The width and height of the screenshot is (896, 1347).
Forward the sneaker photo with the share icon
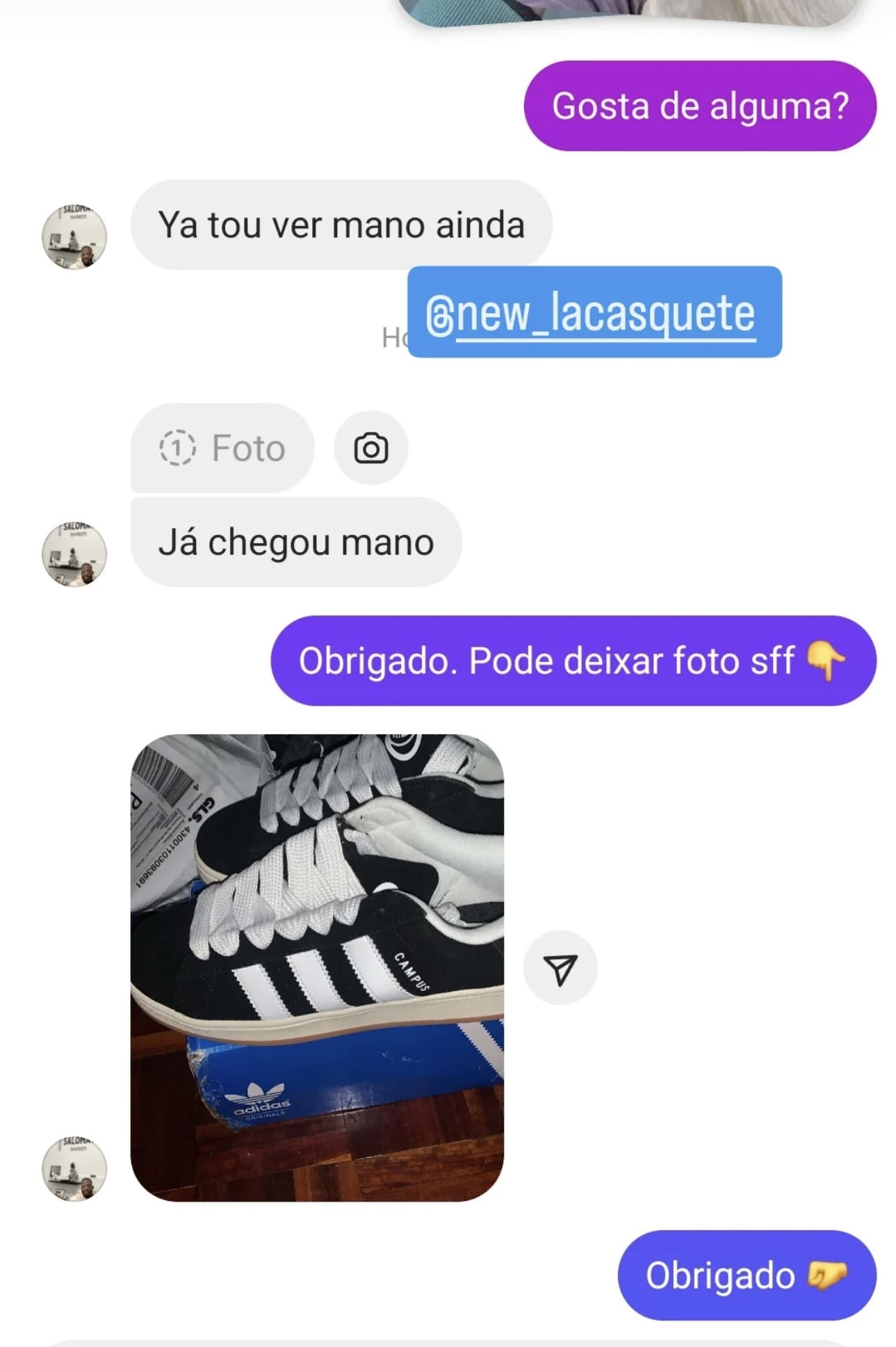[x=560, y=968]
